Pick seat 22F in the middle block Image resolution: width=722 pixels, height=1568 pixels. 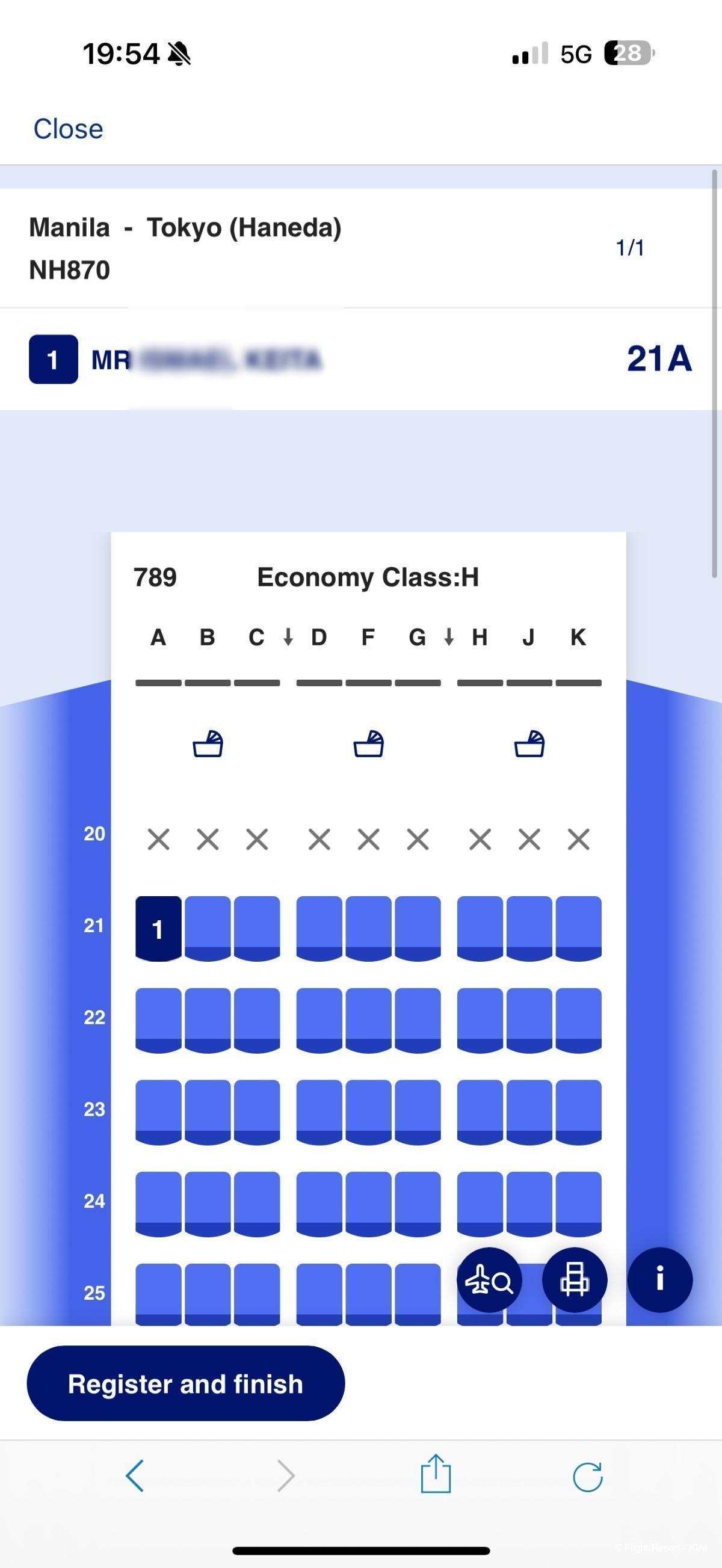[x=368, y=1019]
